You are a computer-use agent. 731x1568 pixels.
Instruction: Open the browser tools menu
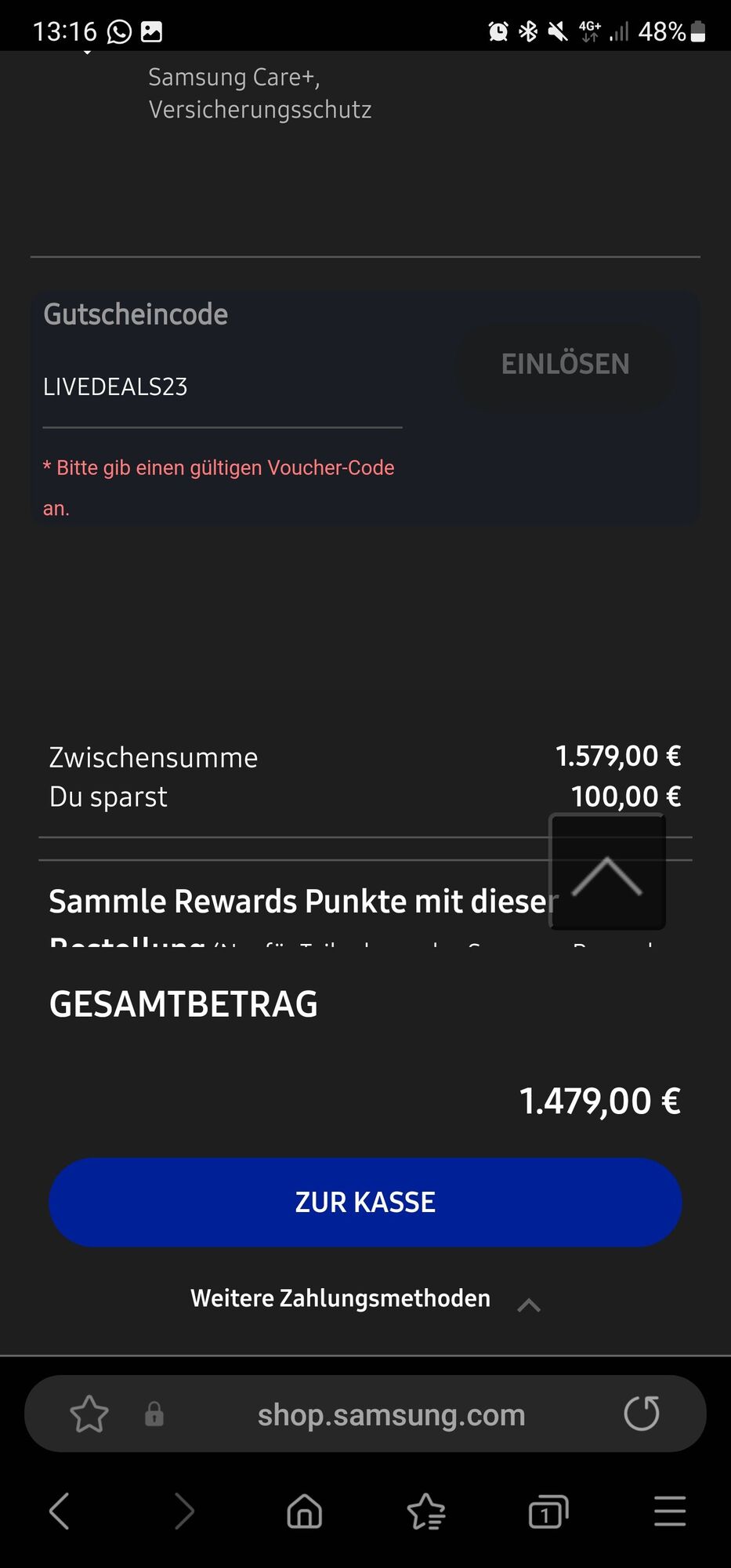(x=670, y=1511)
